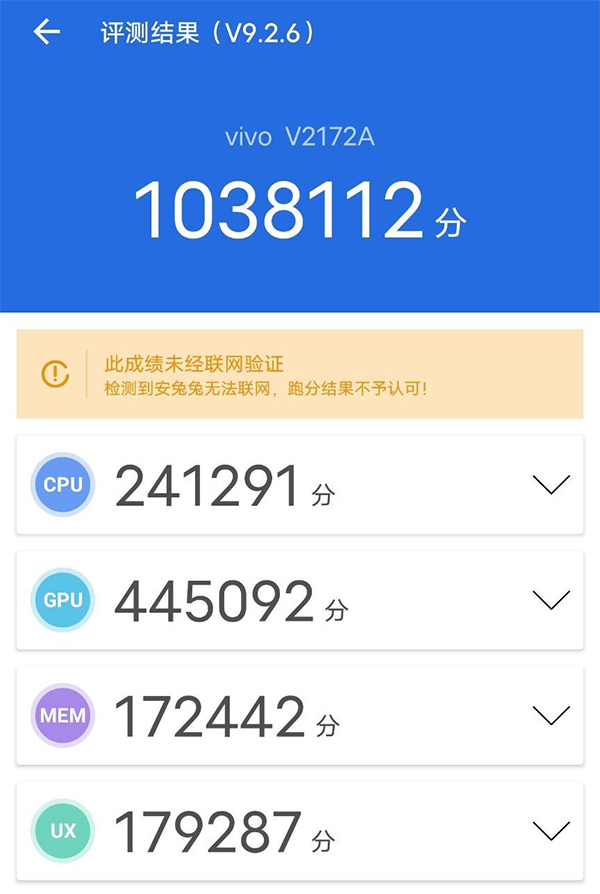Expand the UX score details
The width and height of the screenshot is (600, 894).
pyautogui.click(x=551, y=830)
